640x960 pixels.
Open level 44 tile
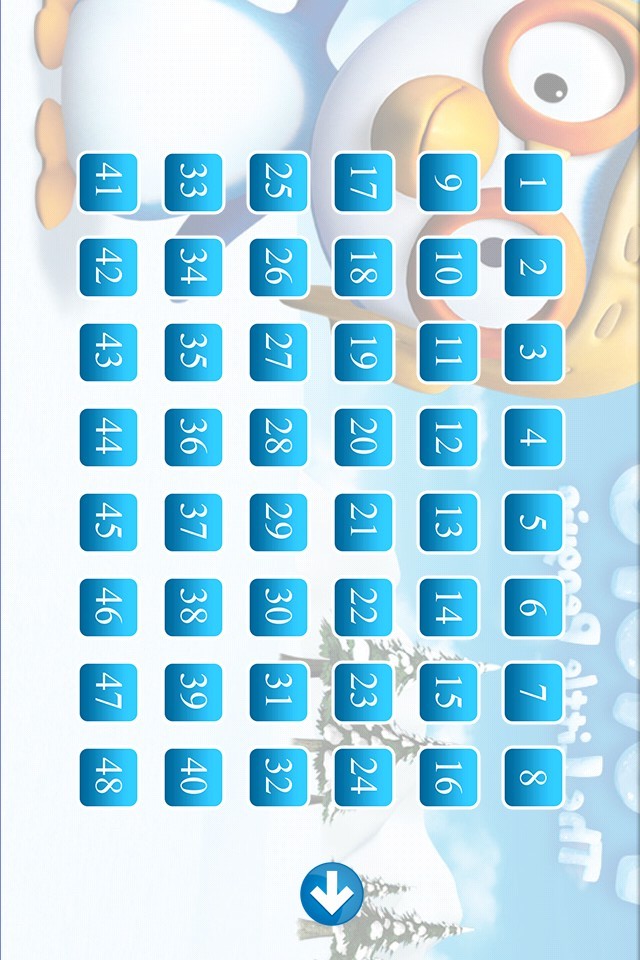click(108, 438)
